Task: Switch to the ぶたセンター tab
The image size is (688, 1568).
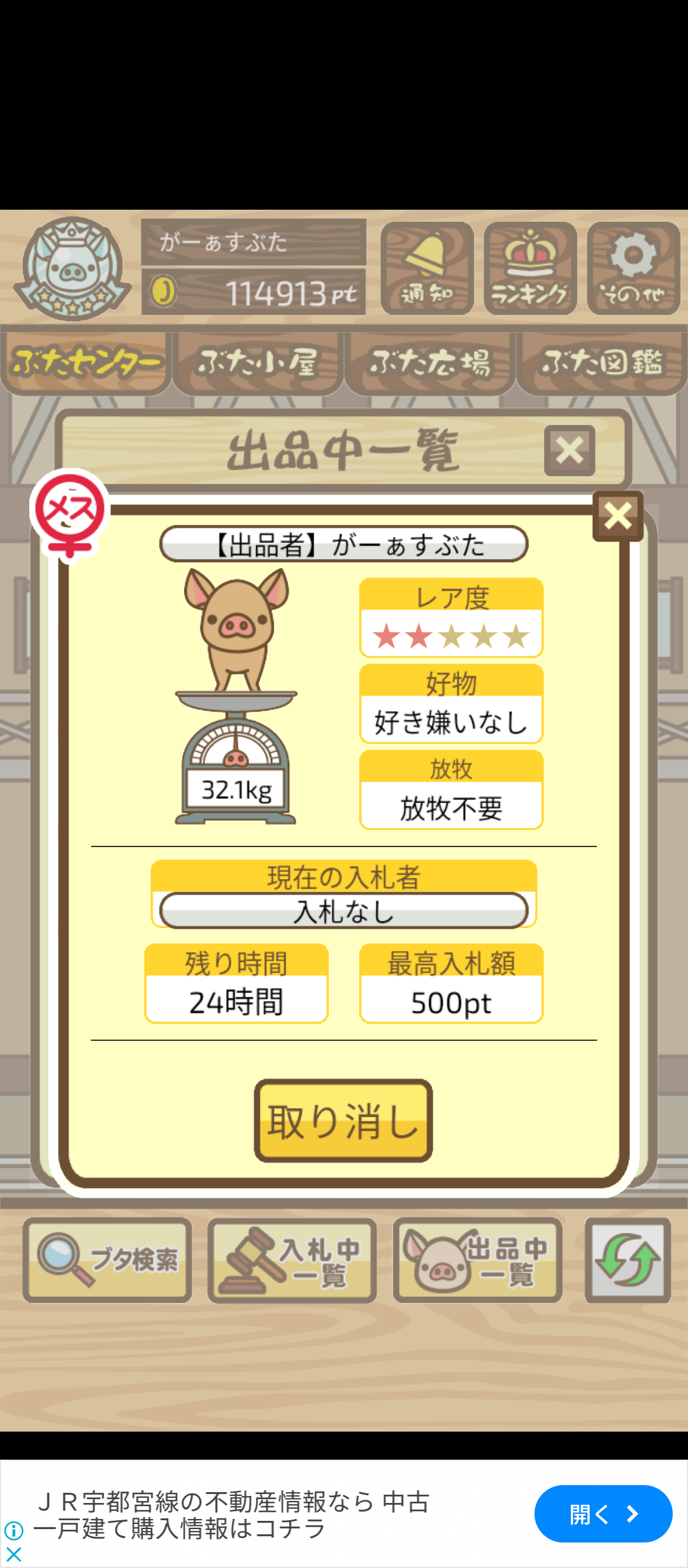Action: 86,362
